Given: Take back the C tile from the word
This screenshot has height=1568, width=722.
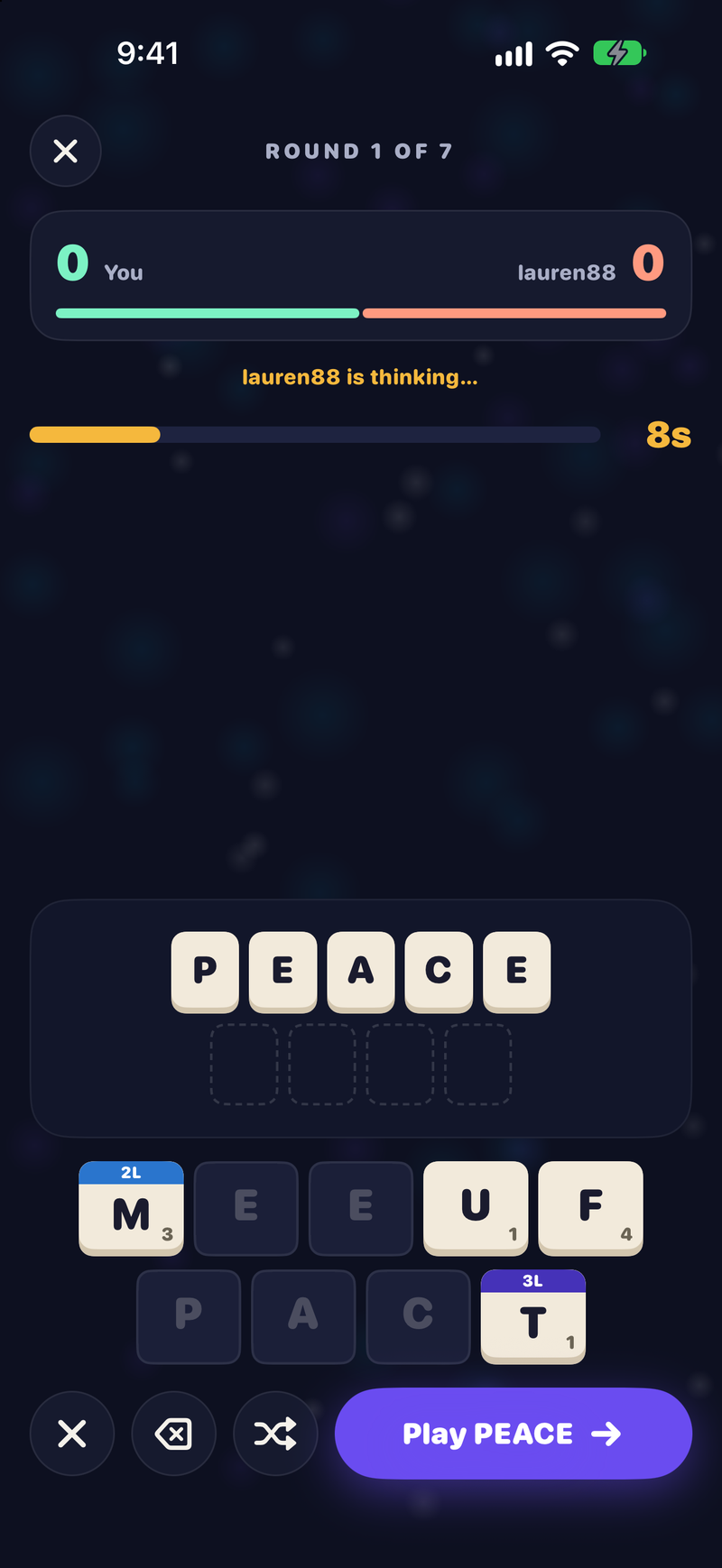Looking at the screenshot, I should [x=439, y=972].
